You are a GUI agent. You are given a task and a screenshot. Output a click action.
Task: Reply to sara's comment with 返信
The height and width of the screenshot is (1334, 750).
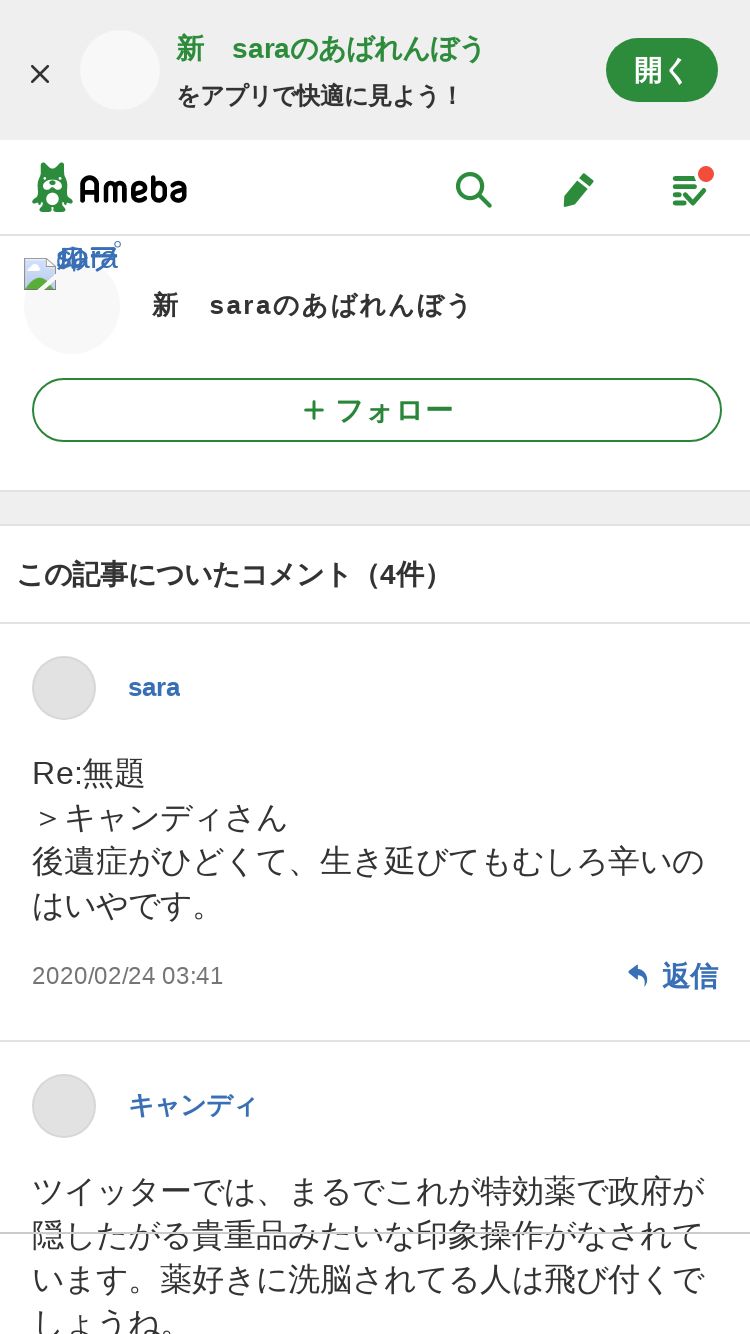pyautogui.click(x=672, y=976)
